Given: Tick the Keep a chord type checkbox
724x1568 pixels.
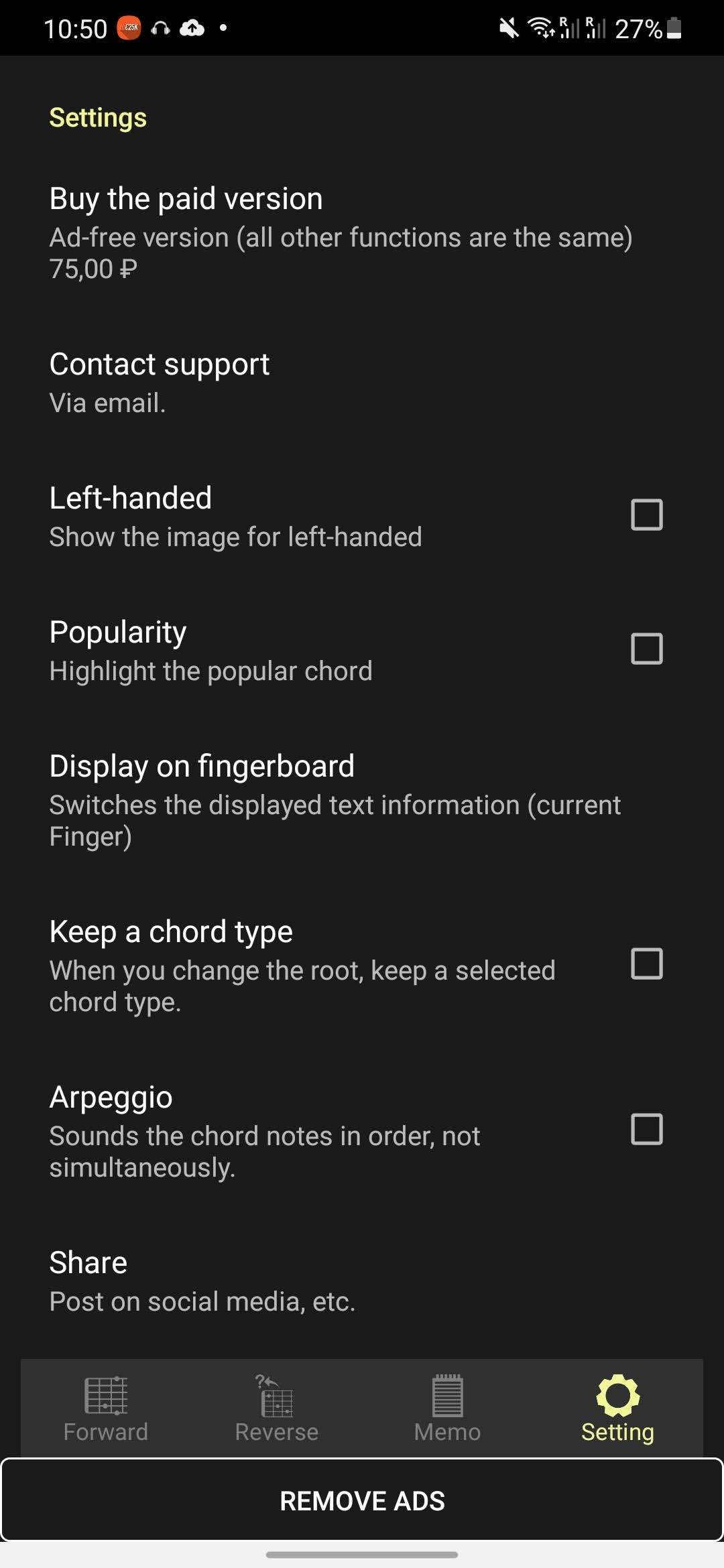Looking at the screenshot, I should pyautogui.click(x=647, y=964).
